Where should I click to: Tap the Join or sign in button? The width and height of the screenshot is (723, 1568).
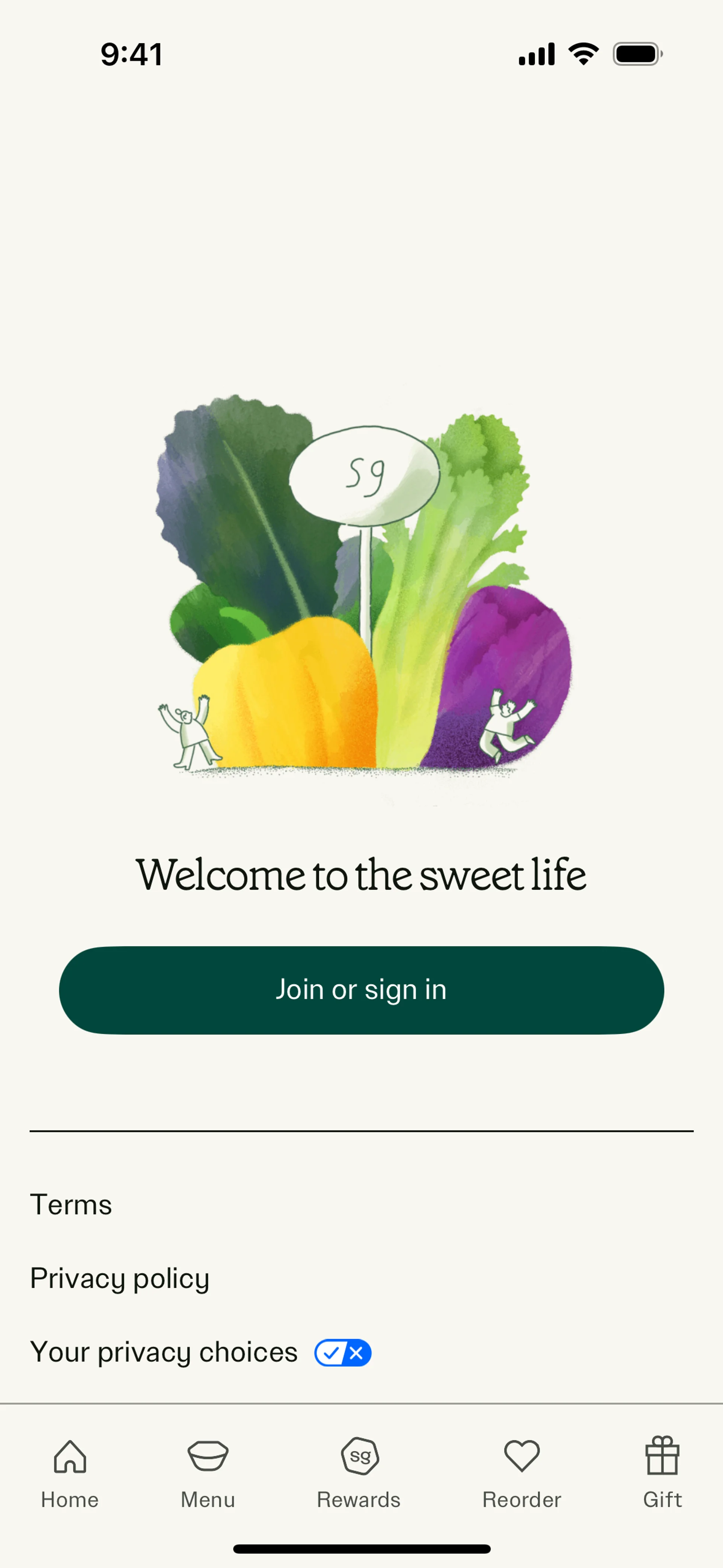click(361, 990)
